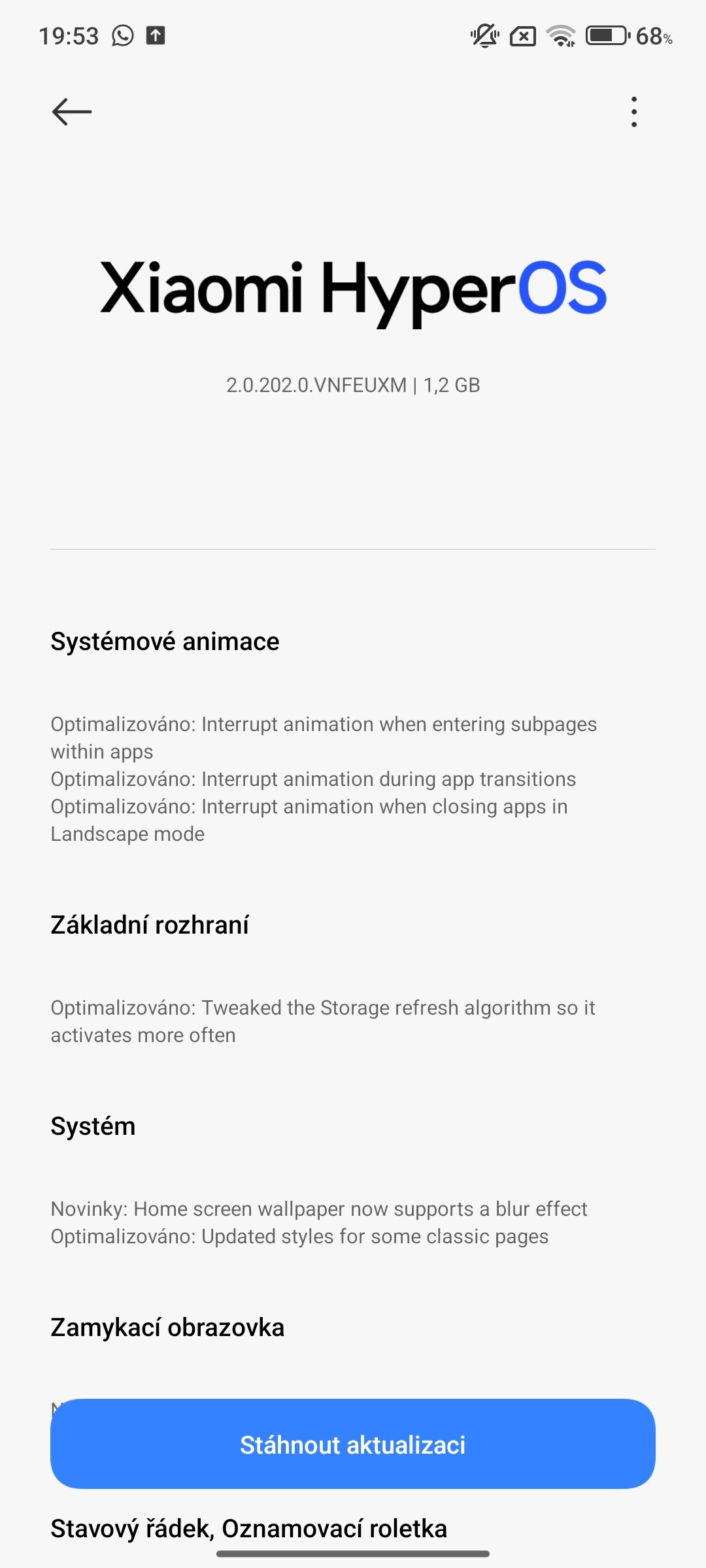Tap Stáhnout aktualizaci to download update

click(x=353, y=1445)
